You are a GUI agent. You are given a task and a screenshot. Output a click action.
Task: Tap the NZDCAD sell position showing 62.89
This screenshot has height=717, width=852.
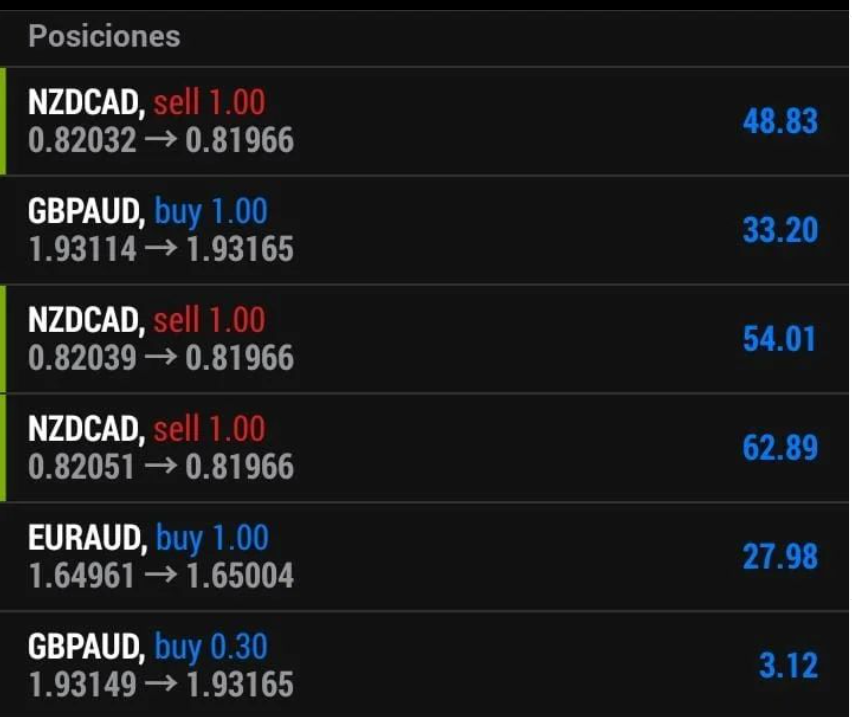pos(425,448)
